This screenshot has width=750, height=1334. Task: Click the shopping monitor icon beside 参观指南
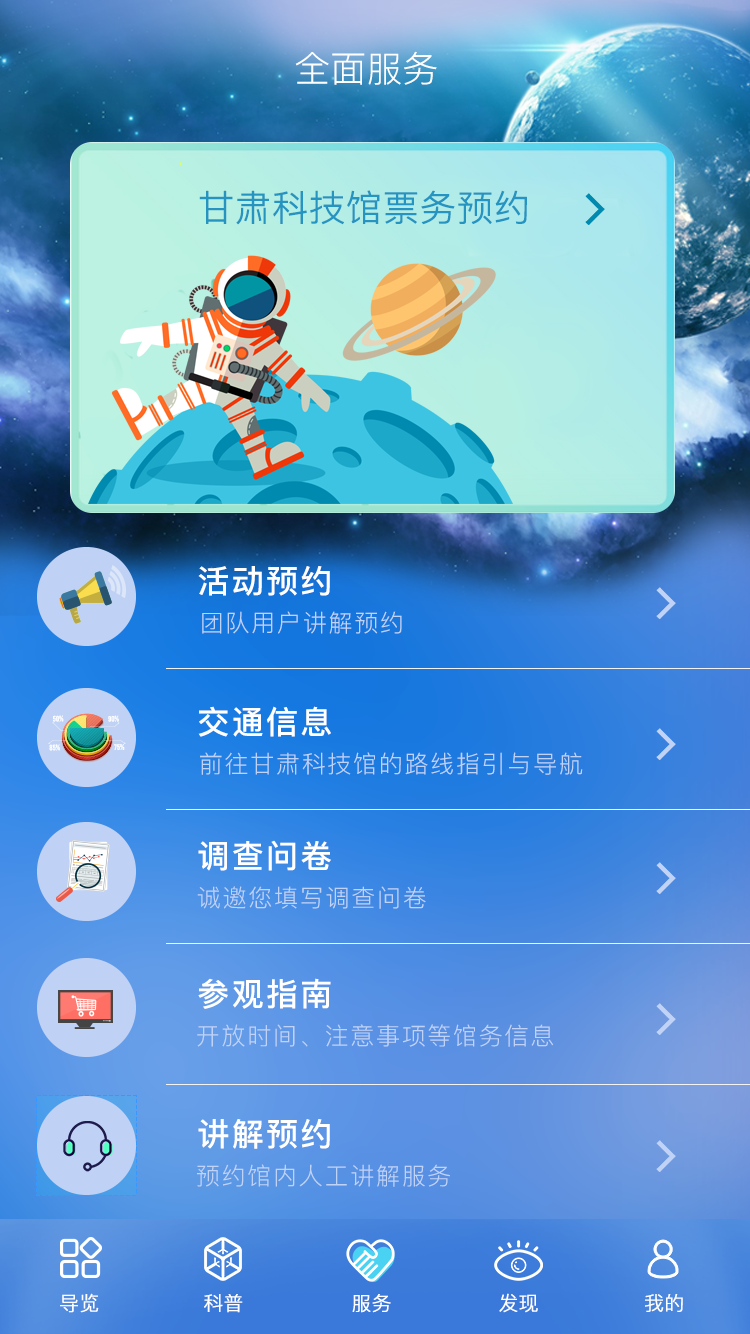[x=86, y=1008]
